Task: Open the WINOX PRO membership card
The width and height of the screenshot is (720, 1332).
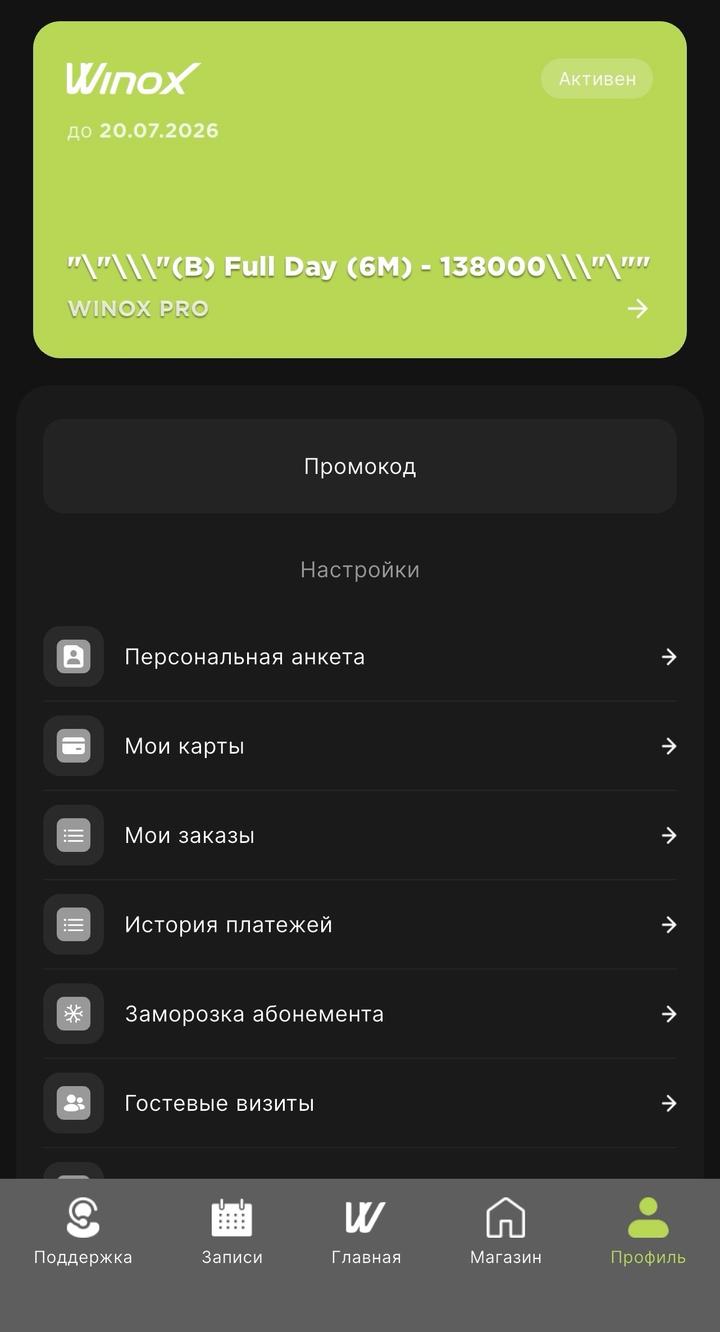Action: pos(360,190)
